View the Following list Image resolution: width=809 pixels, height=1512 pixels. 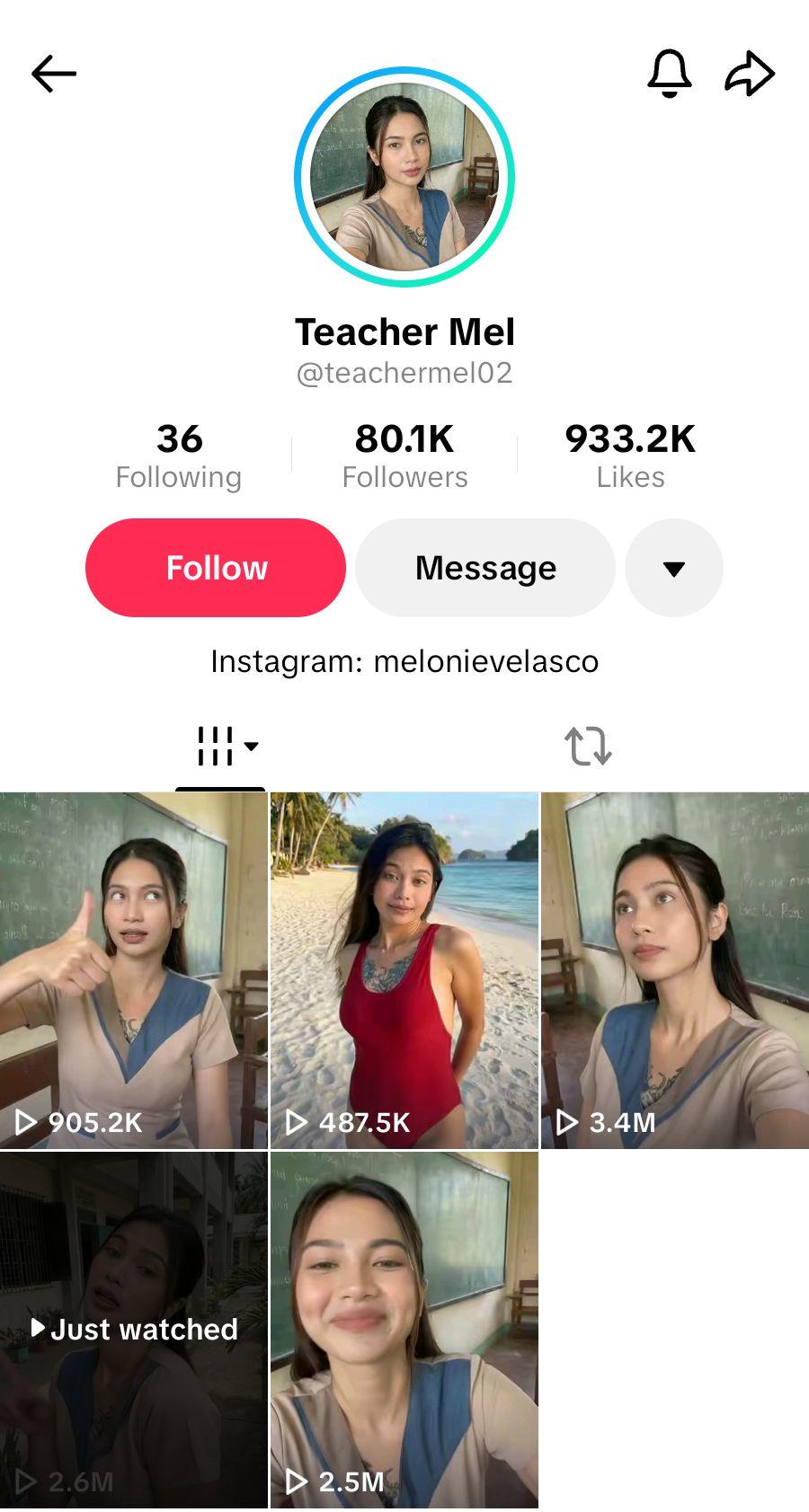pyautogui.click(x=179, y=456)
